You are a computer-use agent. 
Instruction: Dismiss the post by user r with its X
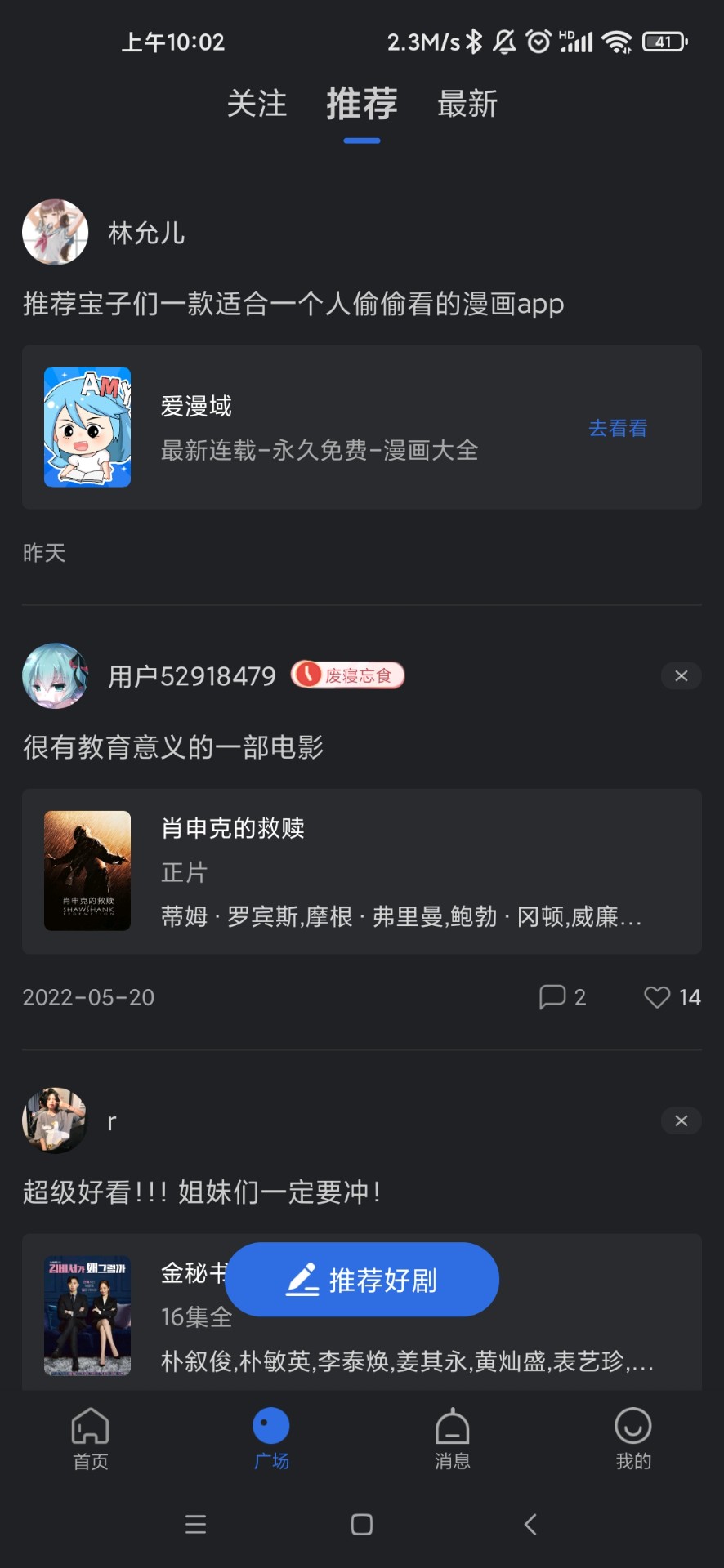[681, 1120]
